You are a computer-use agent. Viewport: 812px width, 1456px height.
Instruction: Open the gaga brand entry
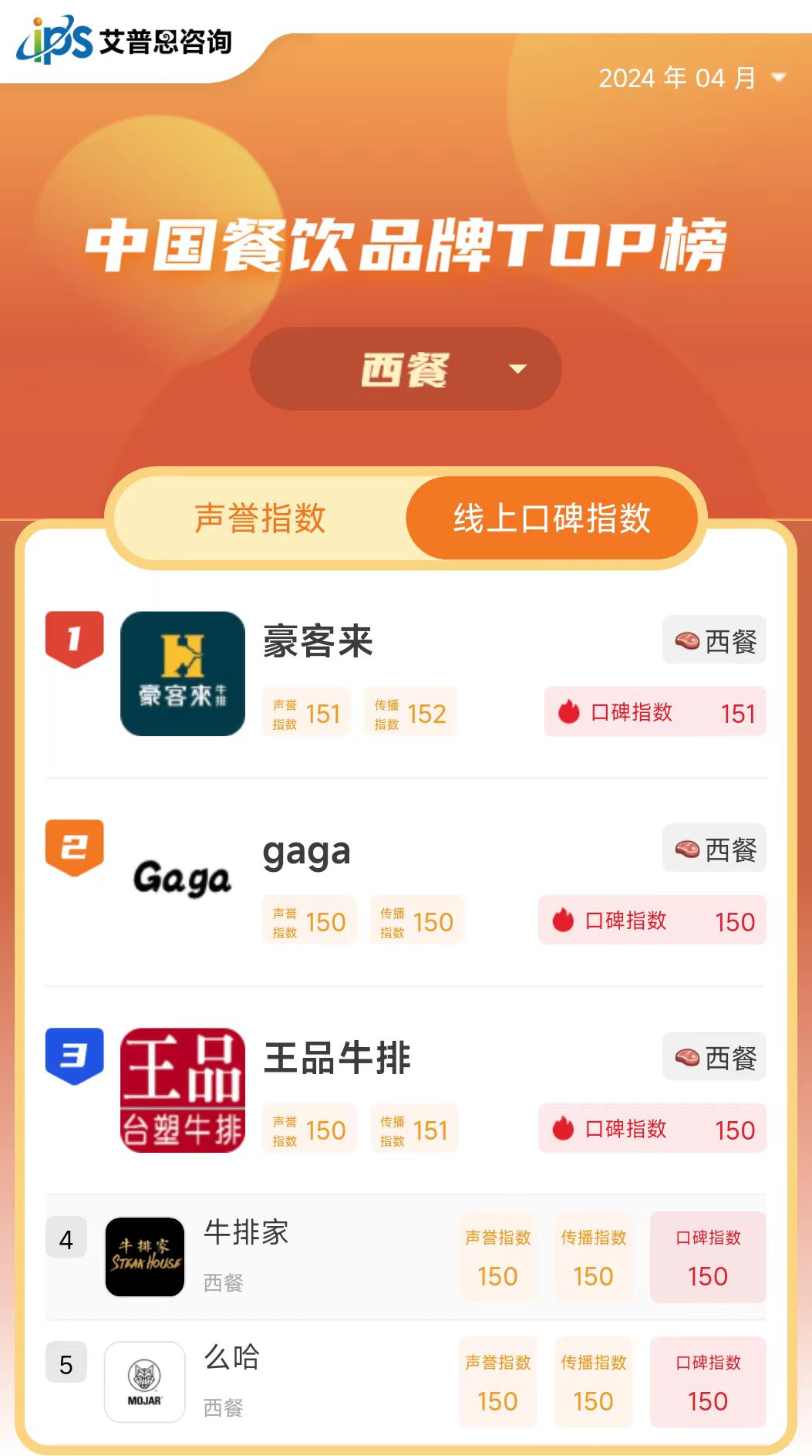306,852
